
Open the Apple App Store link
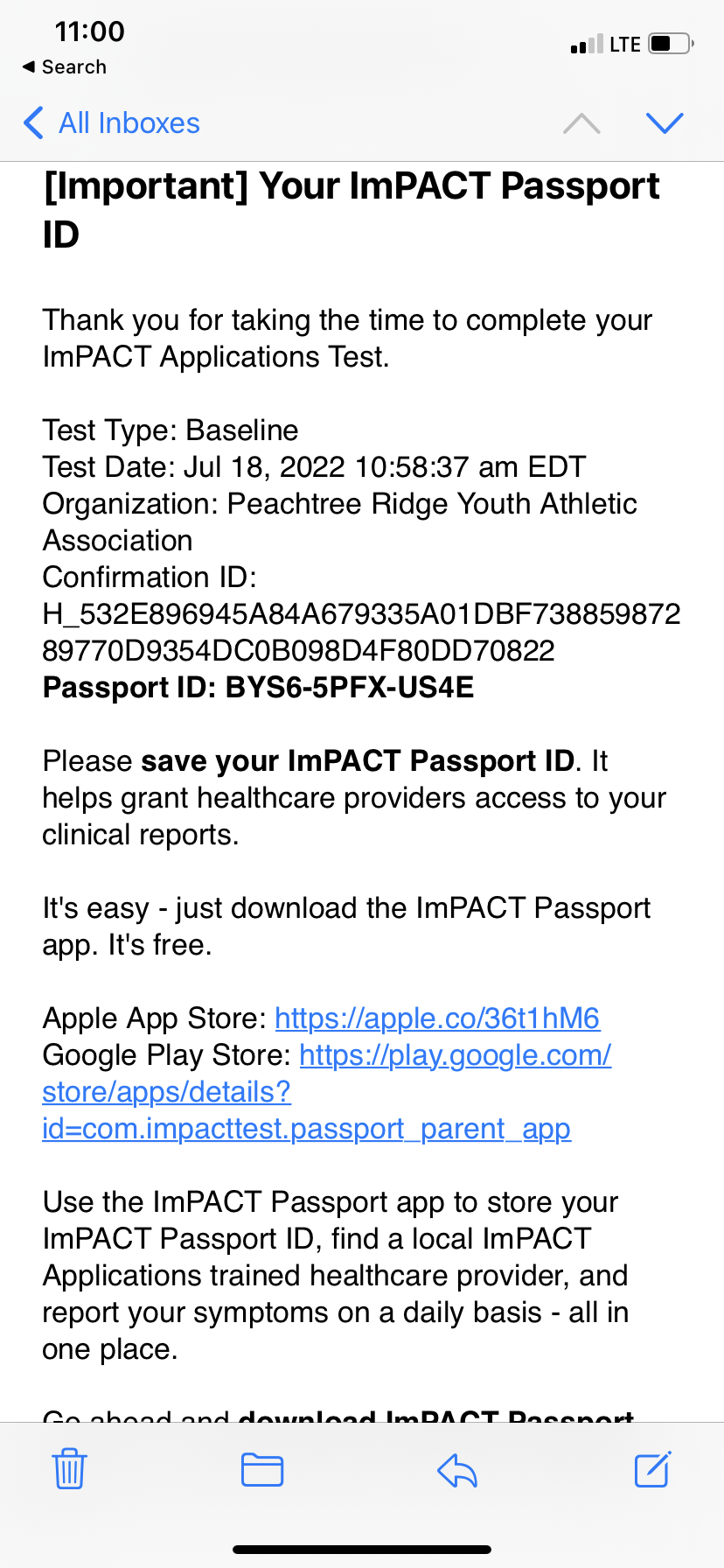click(x=437, y=1018)
